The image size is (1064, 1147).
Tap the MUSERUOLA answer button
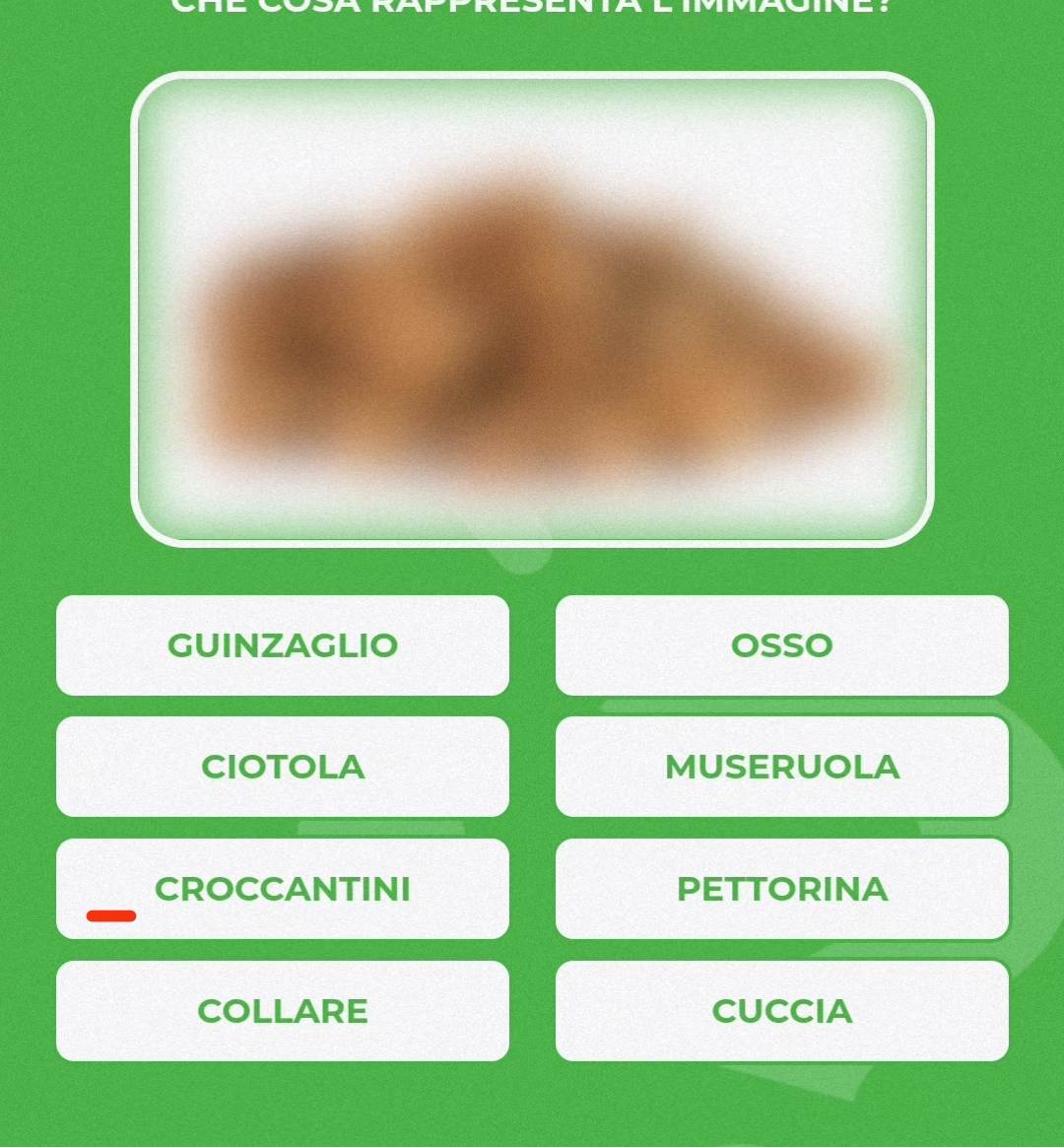[781, 767]
